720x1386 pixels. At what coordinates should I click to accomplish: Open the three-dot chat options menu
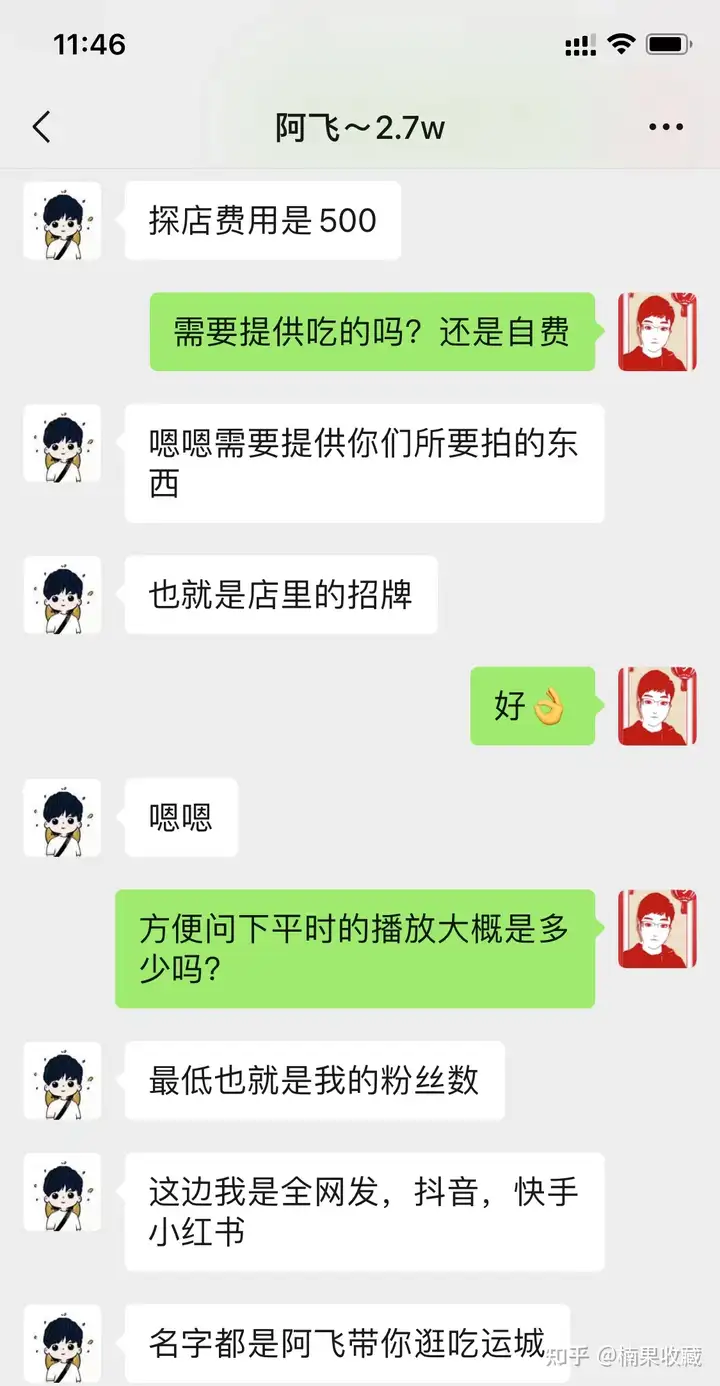tap(666, 128)
